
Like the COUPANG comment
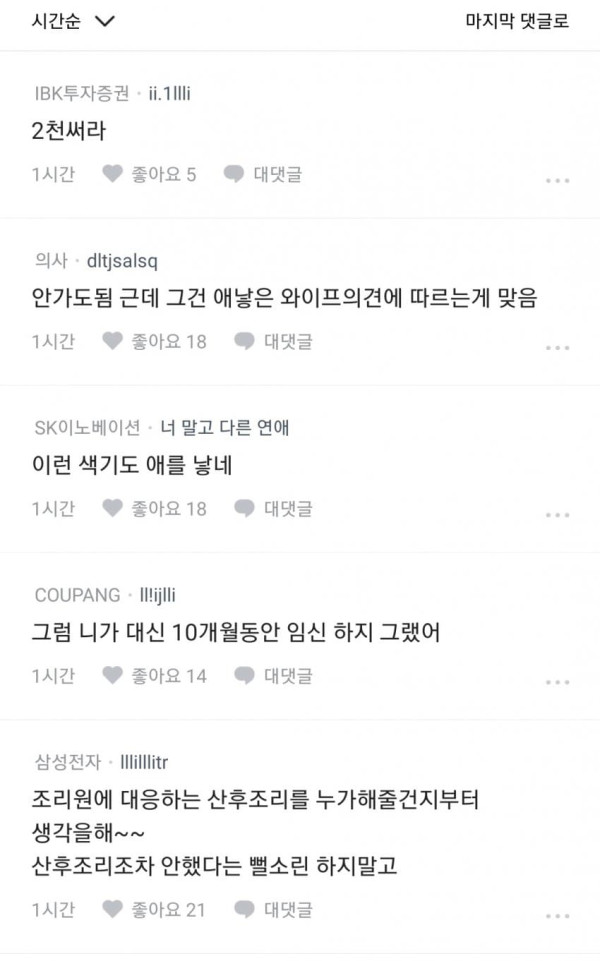click(154, 676)
